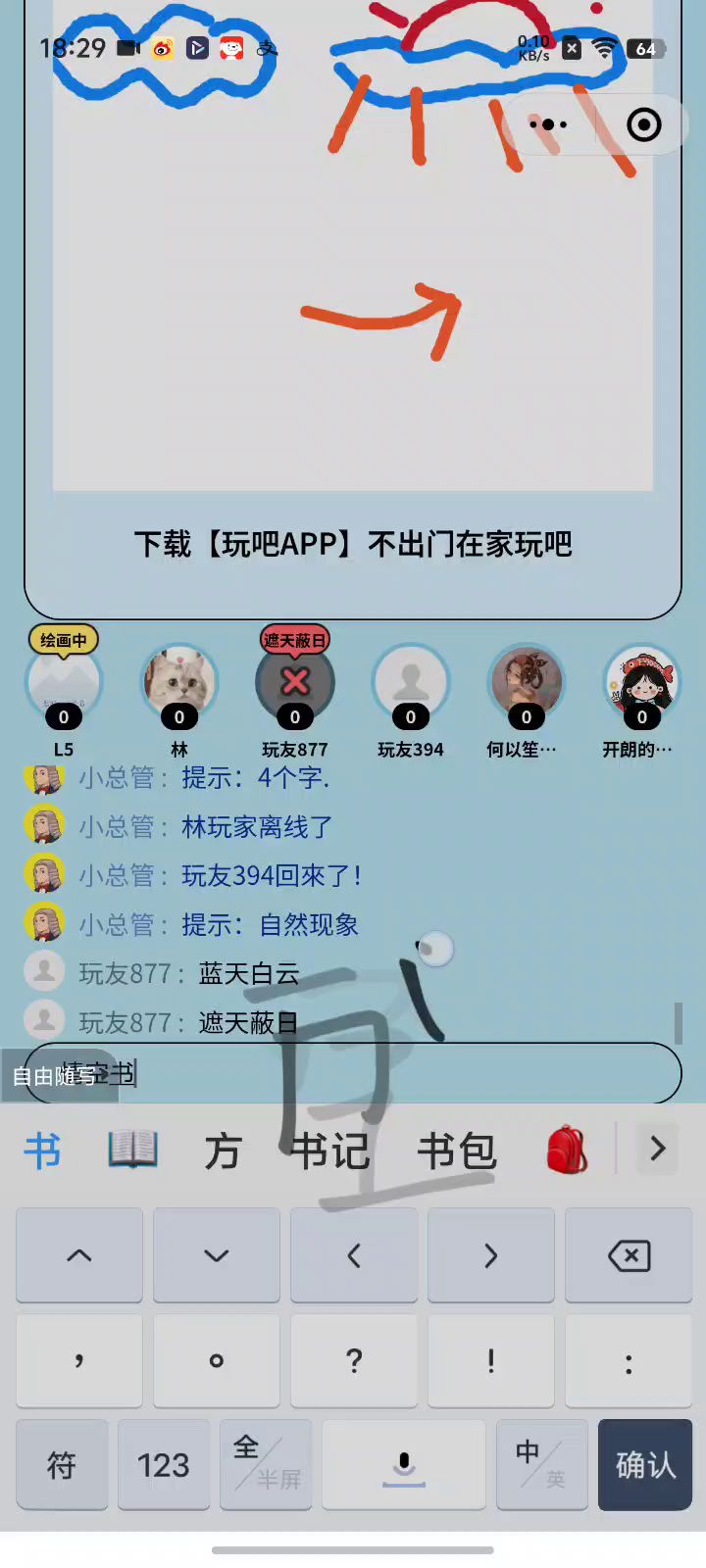Switch to the 123 number keyboard

[163, 1465]
